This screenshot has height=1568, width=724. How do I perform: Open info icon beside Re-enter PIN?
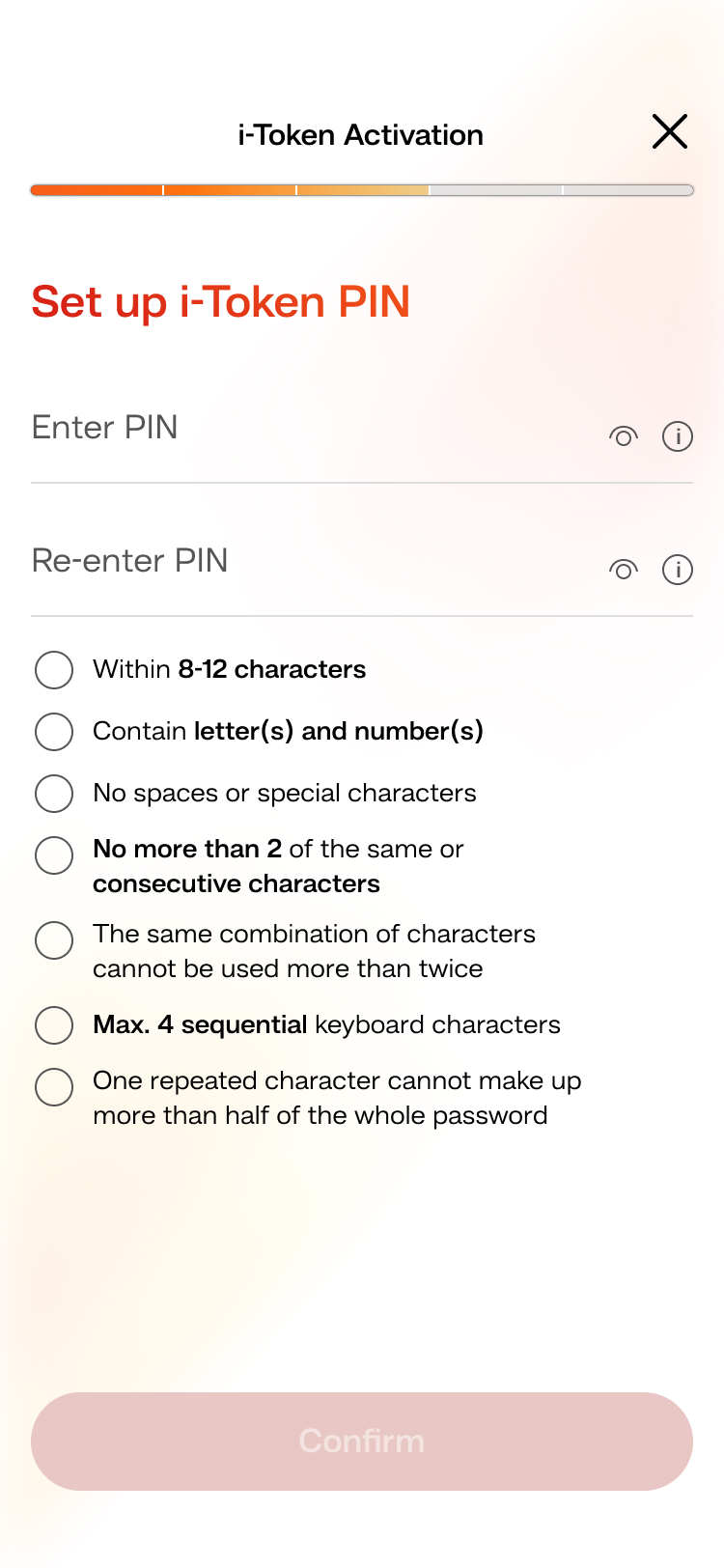click(x=678, y=570)
